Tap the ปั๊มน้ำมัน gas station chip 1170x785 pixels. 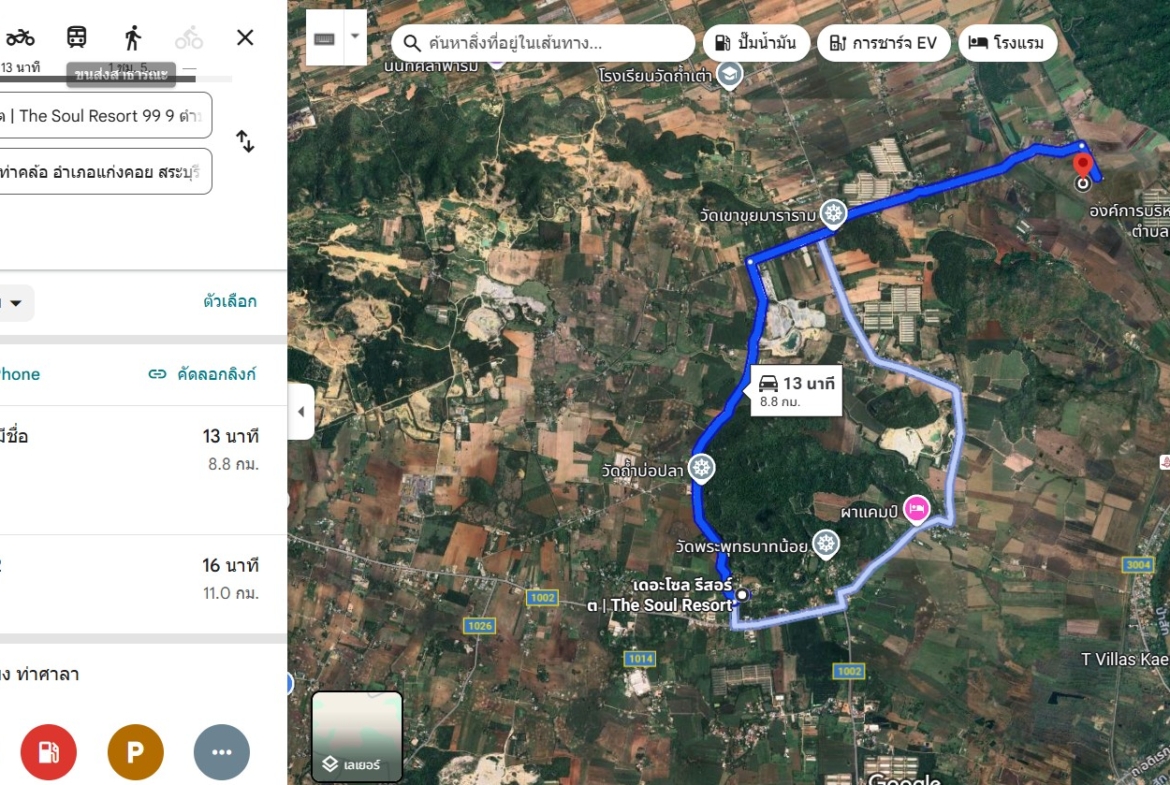coord(756,43)
